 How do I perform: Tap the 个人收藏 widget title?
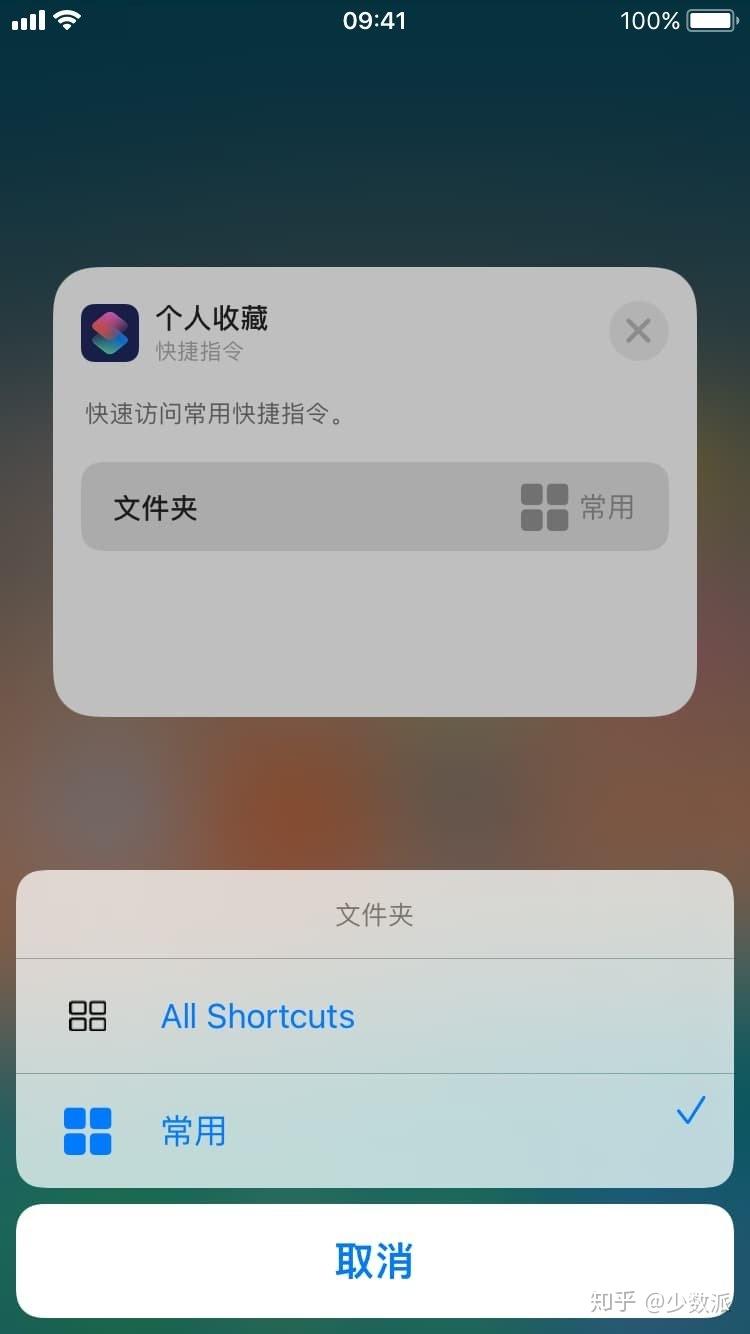[211, 318]
